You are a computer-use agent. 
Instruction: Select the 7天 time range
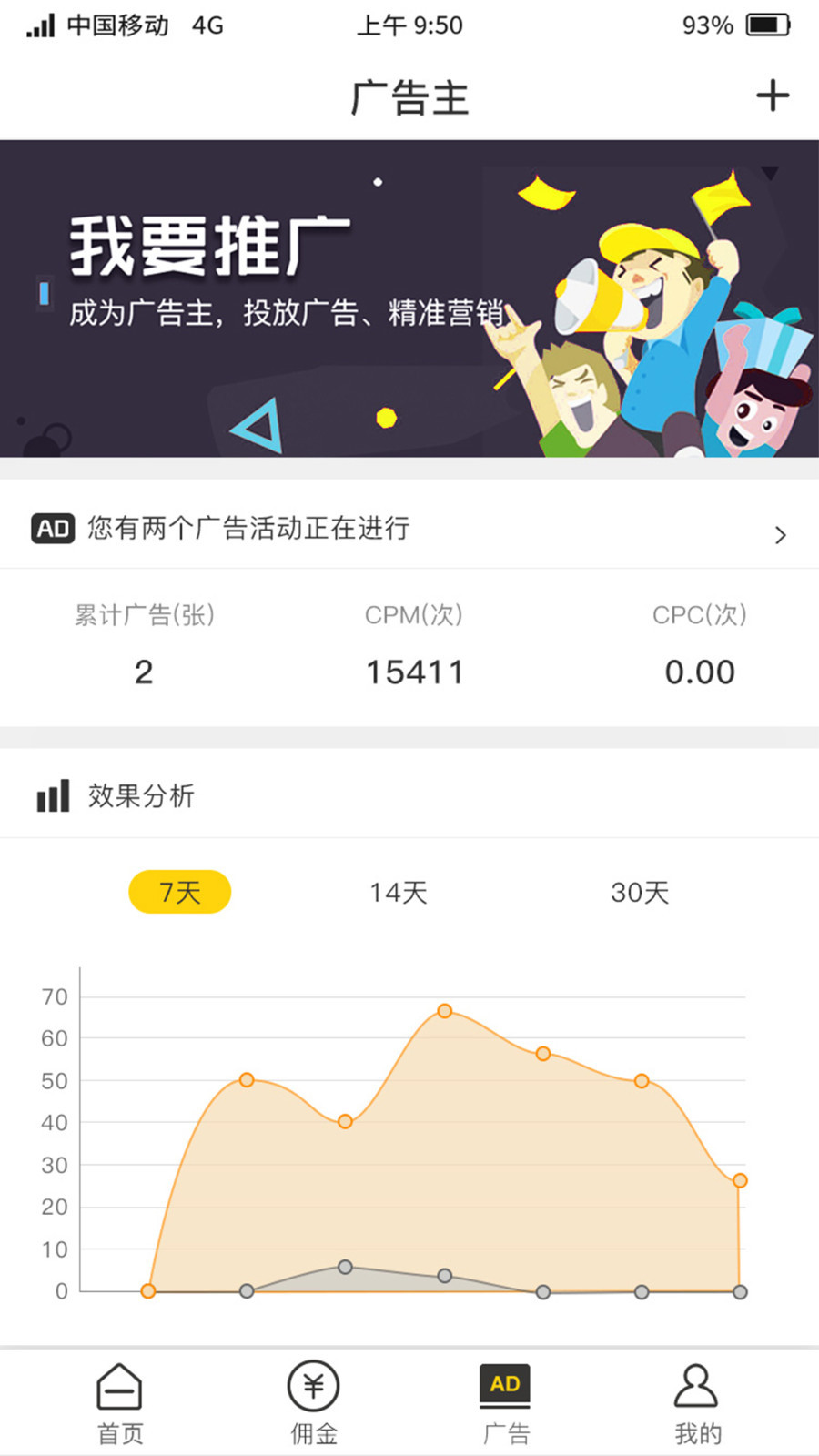tap(179, 892)
